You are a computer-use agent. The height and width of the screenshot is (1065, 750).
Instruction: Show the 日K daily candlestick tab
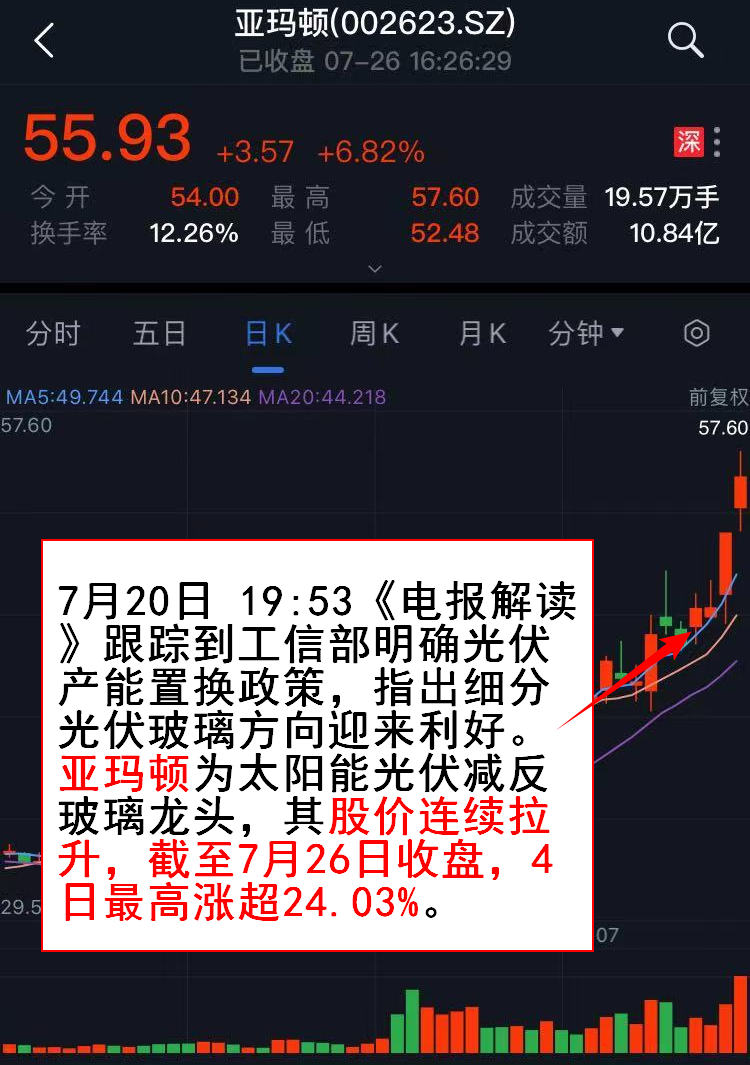(268, 333)
